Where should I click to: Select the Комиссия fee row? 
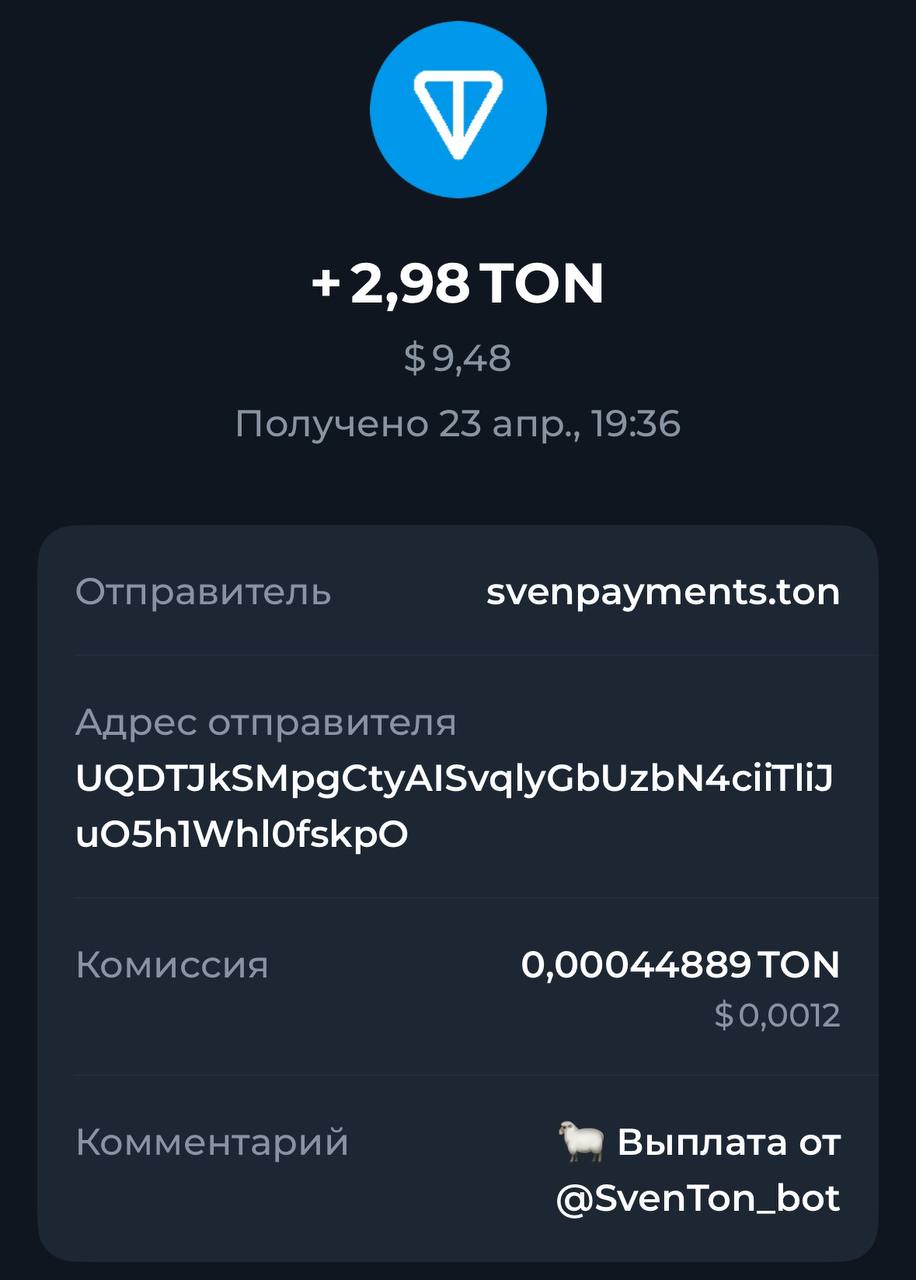coord(457,987)
